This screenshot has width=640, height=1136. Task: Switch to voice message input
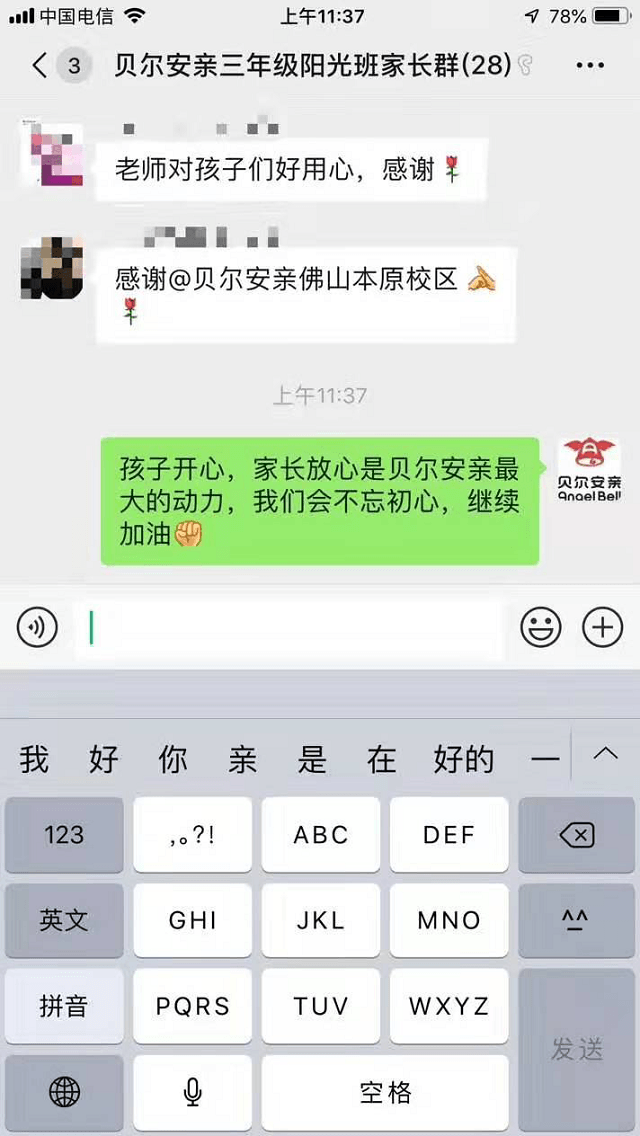pyautogui.click(x=37, y=627)
